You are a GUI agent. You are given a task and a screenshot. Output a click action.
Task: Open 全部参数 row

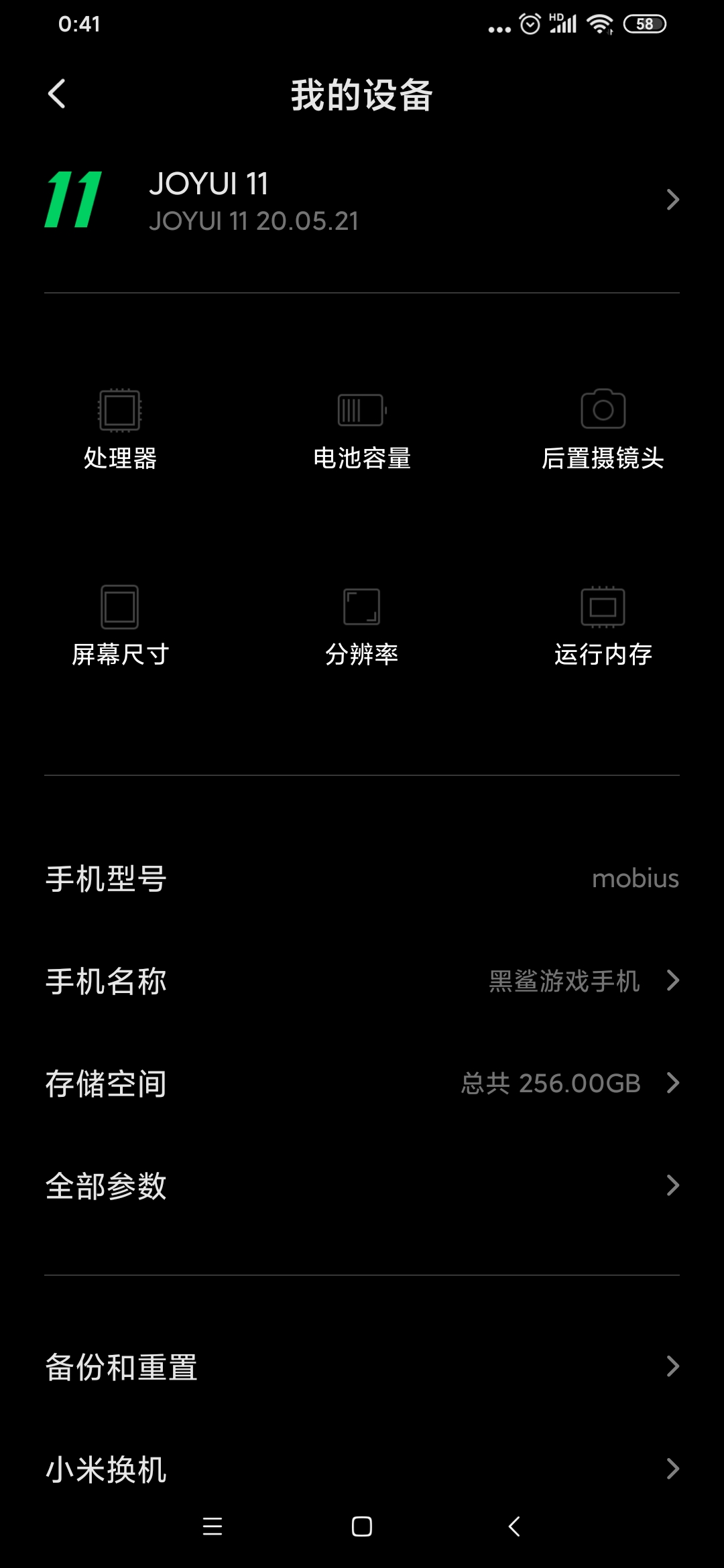(x=362, y=1185)
